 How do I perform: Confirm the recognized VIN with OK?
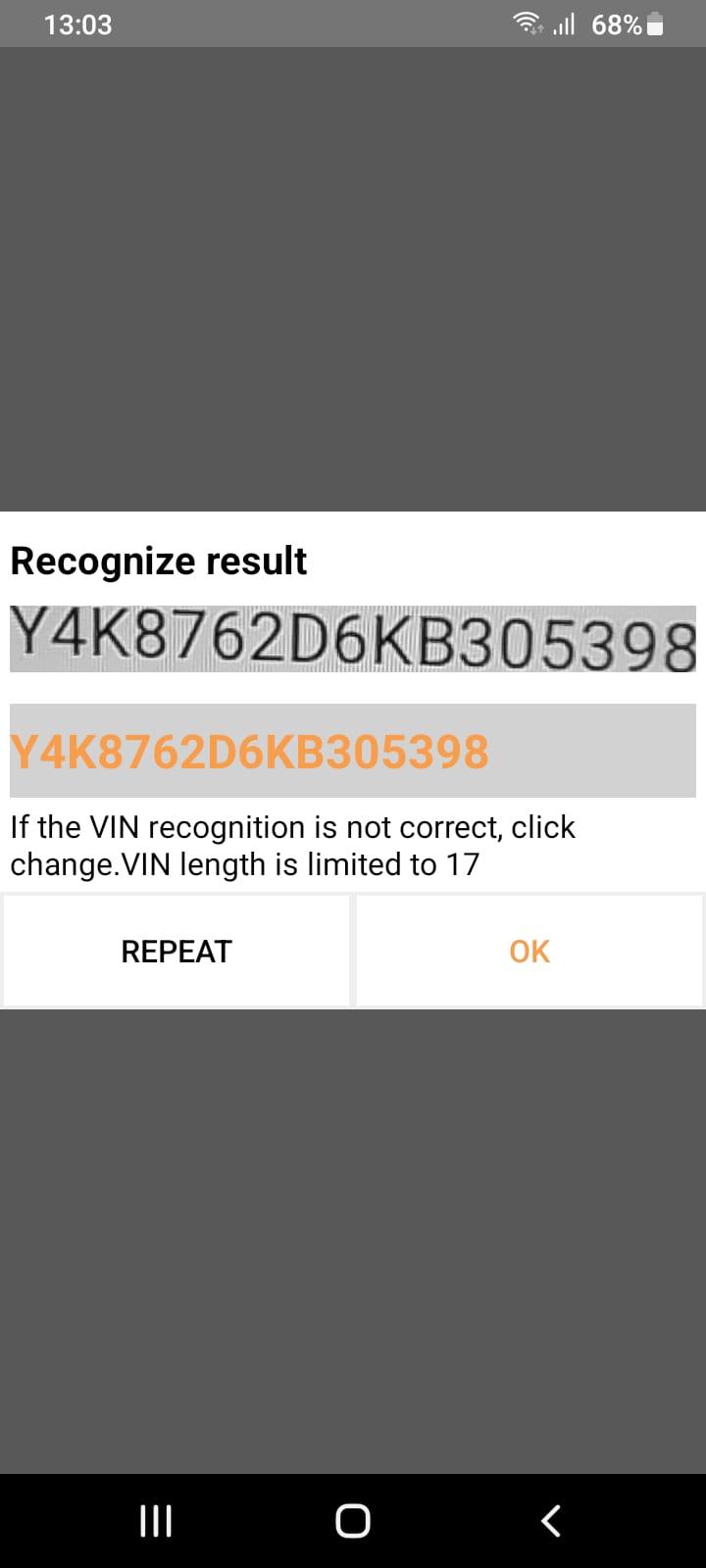[529, 951]
